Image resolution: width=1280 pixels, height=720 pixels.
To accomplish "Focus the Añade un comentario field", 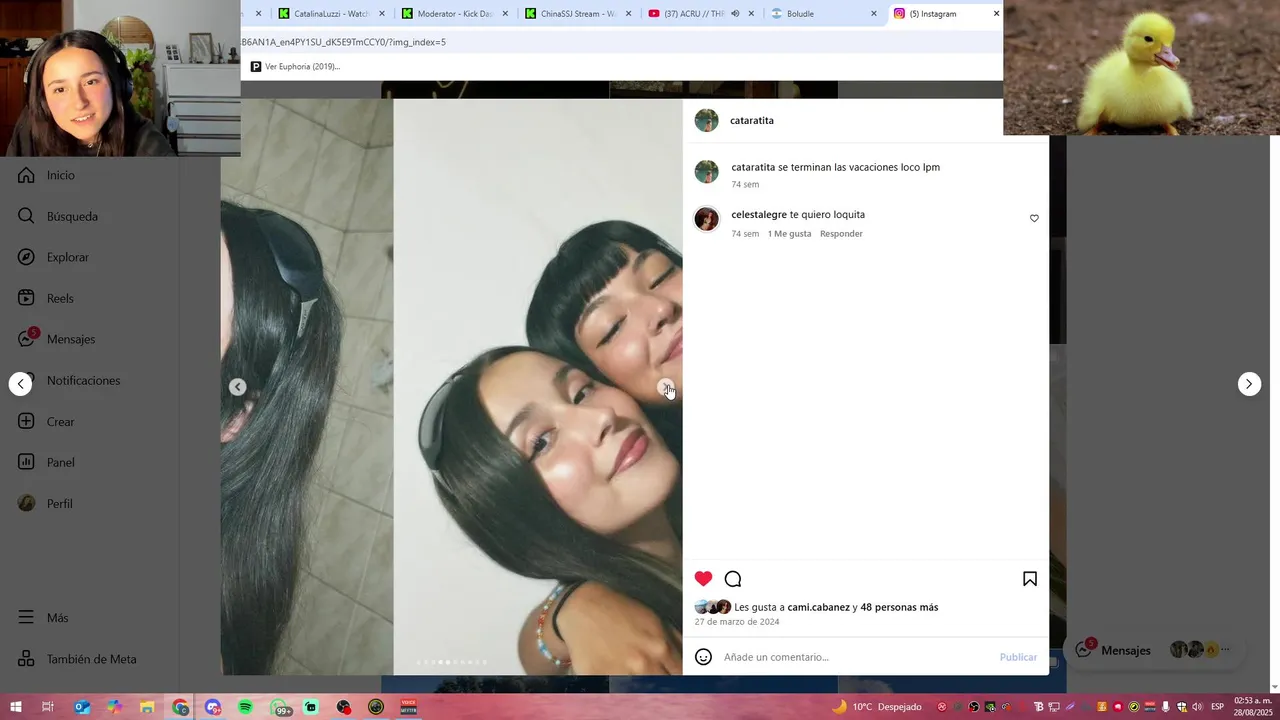I will coord(850,657).
